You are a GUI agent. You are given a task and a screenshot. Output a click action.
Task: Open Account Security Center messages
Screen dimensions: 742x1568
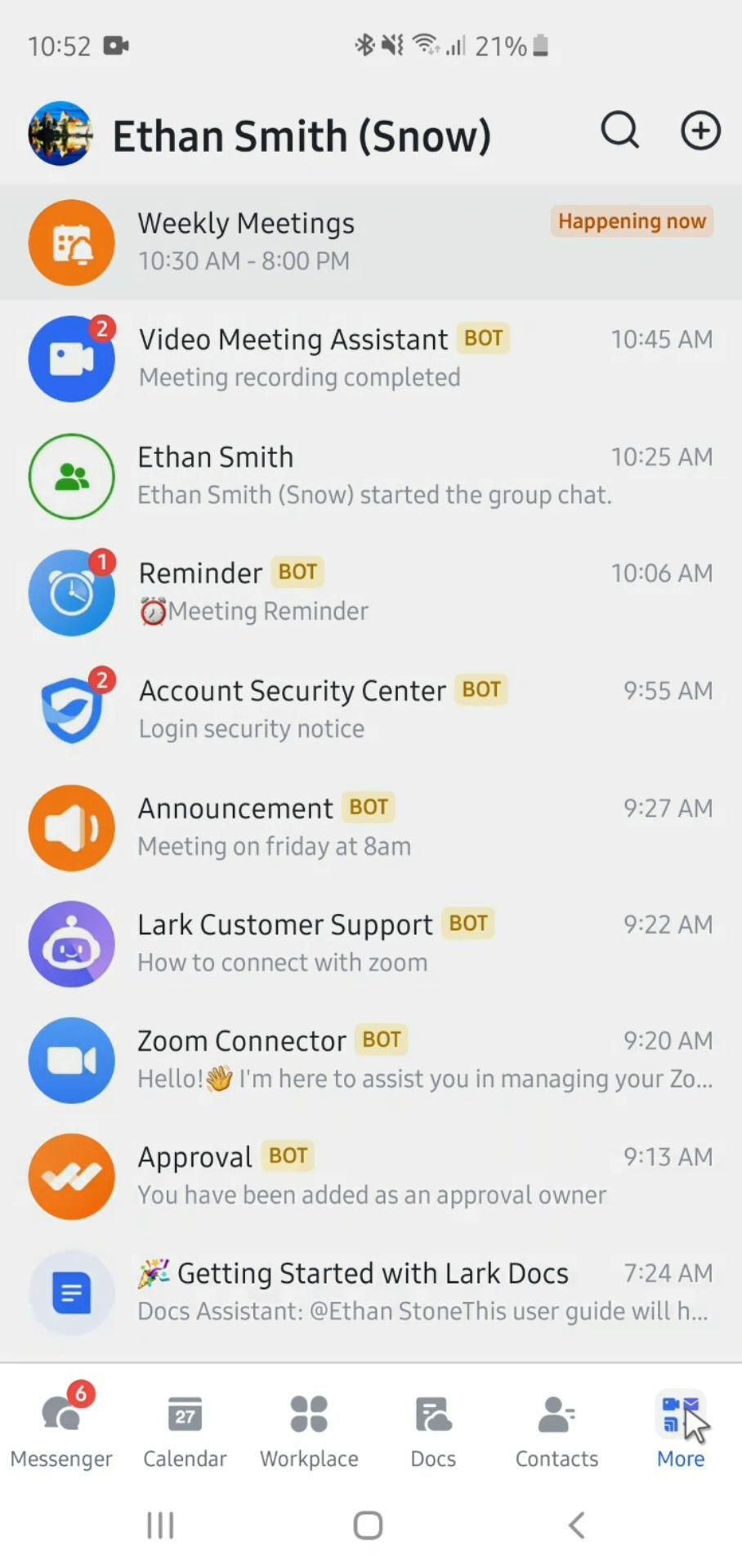[x=371, y=709]
